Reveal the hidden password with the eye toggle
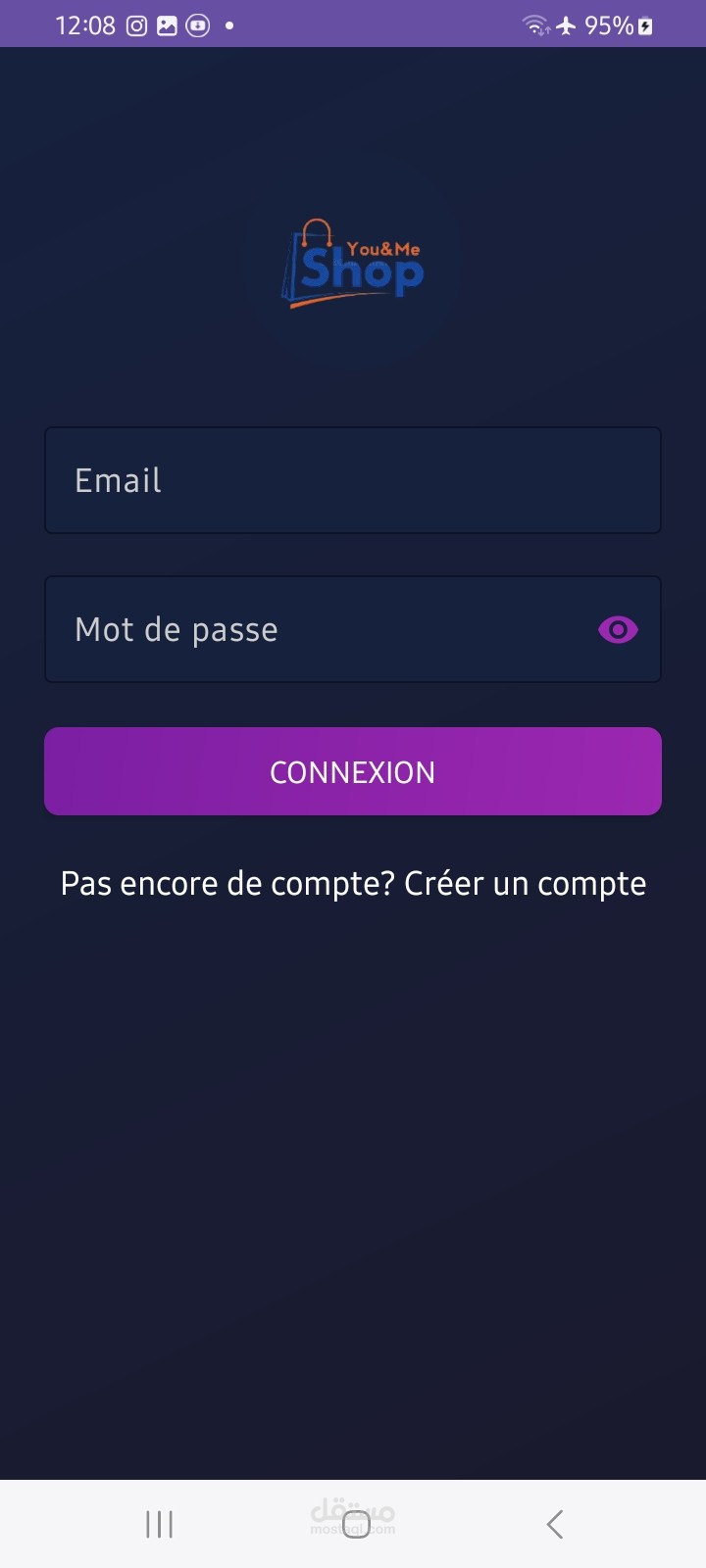The height and width of the screenshot is (1568, 706). (x=617, y=629)
